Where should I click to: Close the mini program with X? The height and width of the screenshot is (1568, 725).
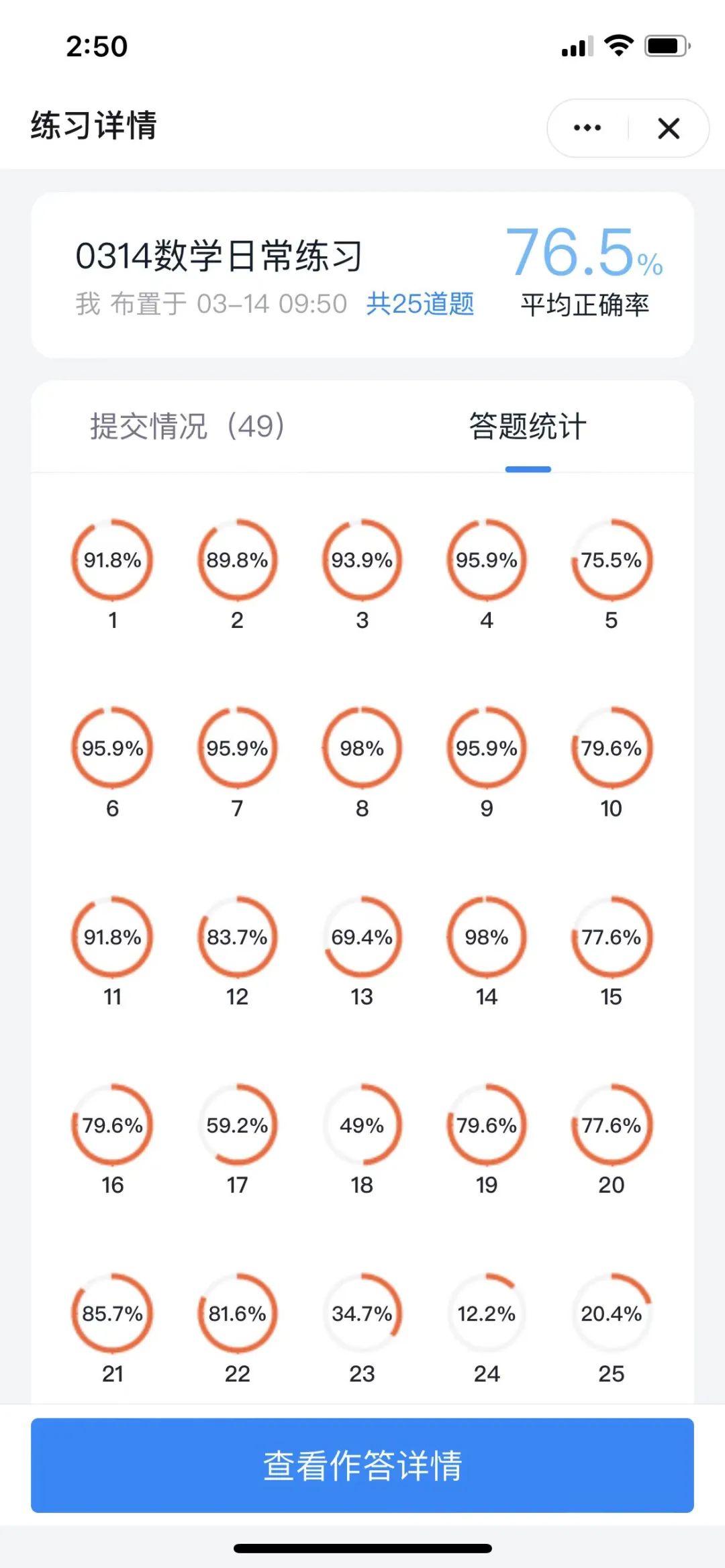tap(669, 127)
